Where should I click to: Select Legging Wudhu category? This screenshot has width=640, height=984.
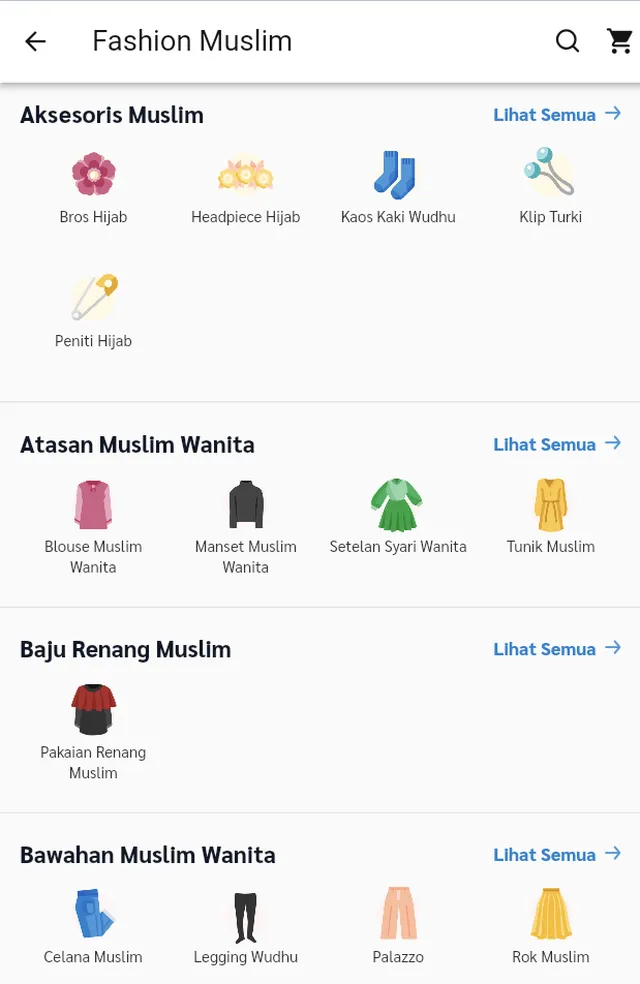245,927
